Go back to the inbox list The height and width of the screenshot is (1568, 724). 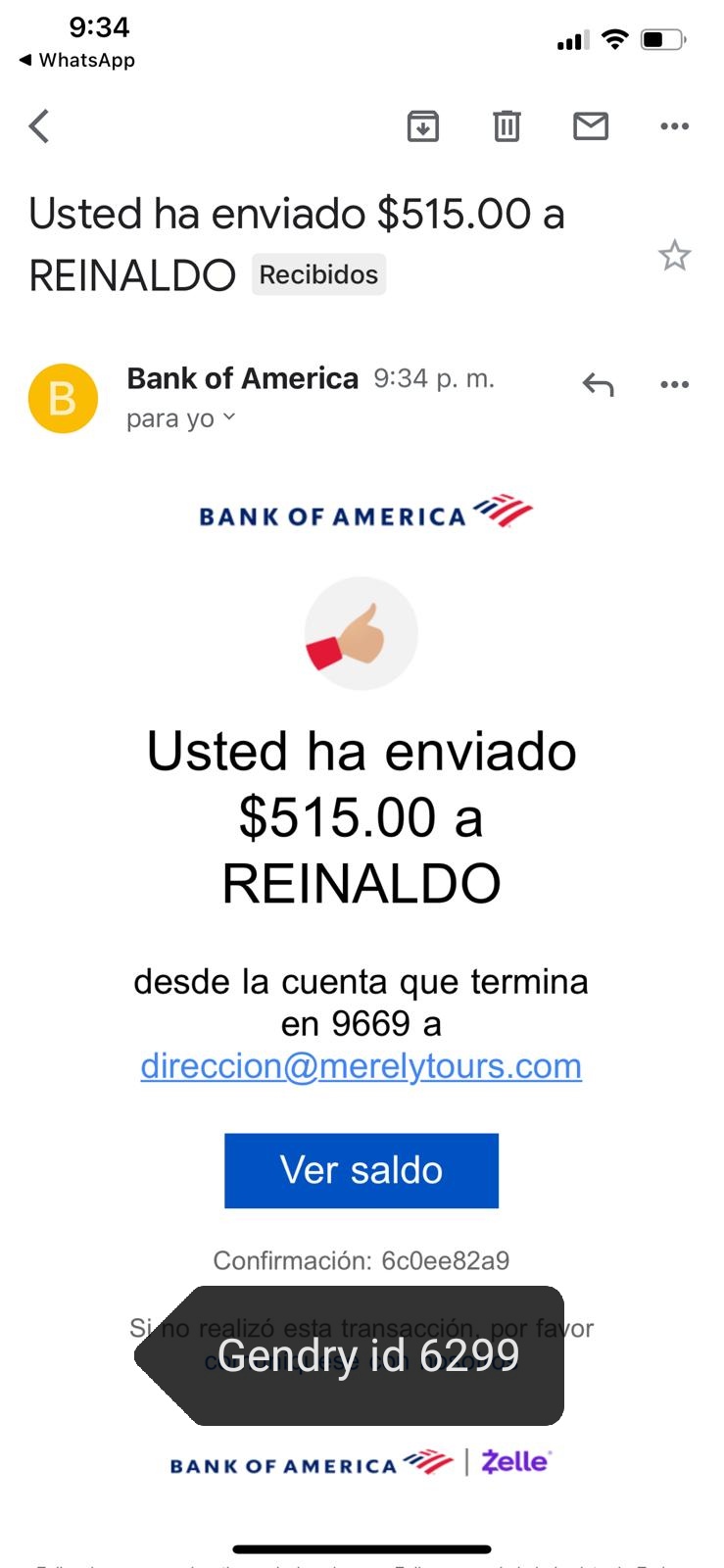pyautogui.click(x=39, y=126)
